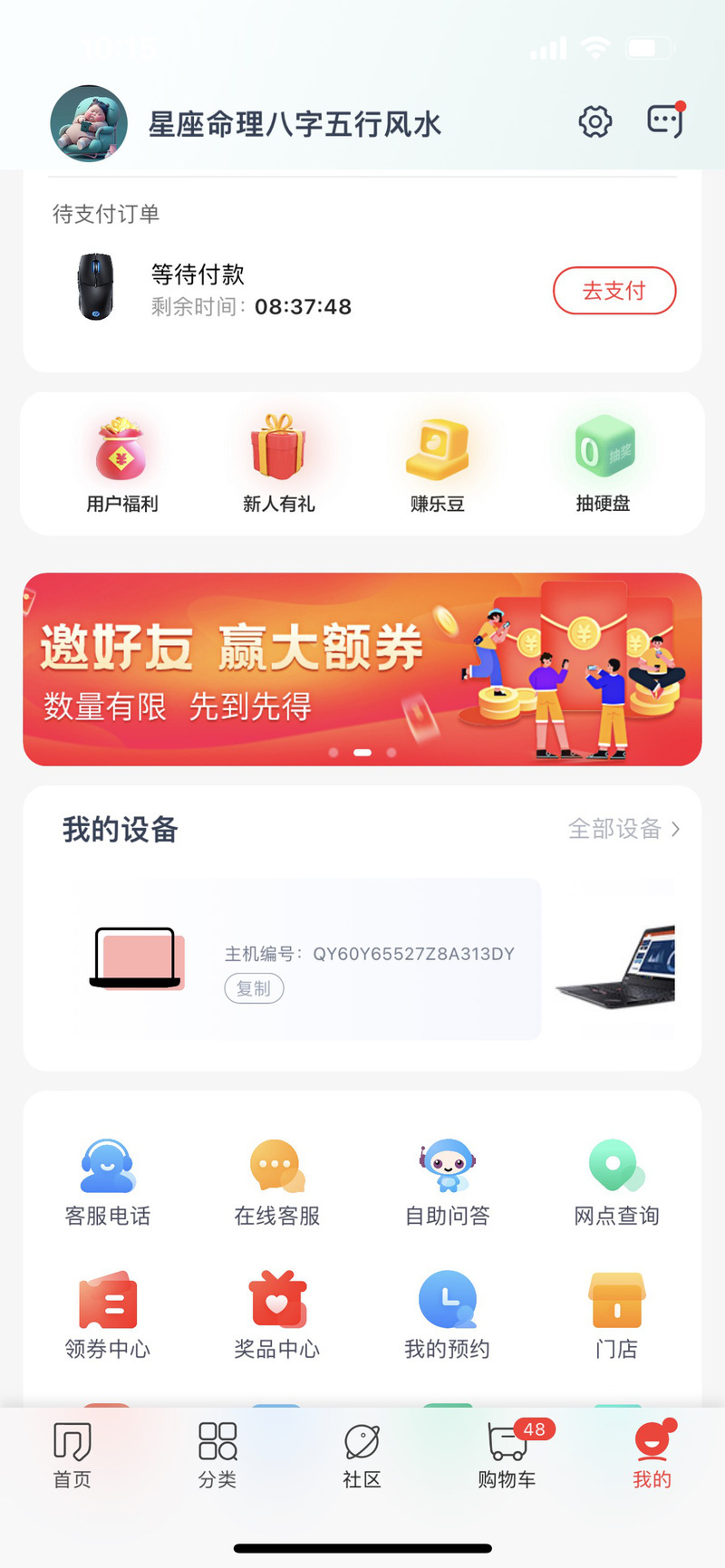Open the messages icon with red dot

pos(666,120)
